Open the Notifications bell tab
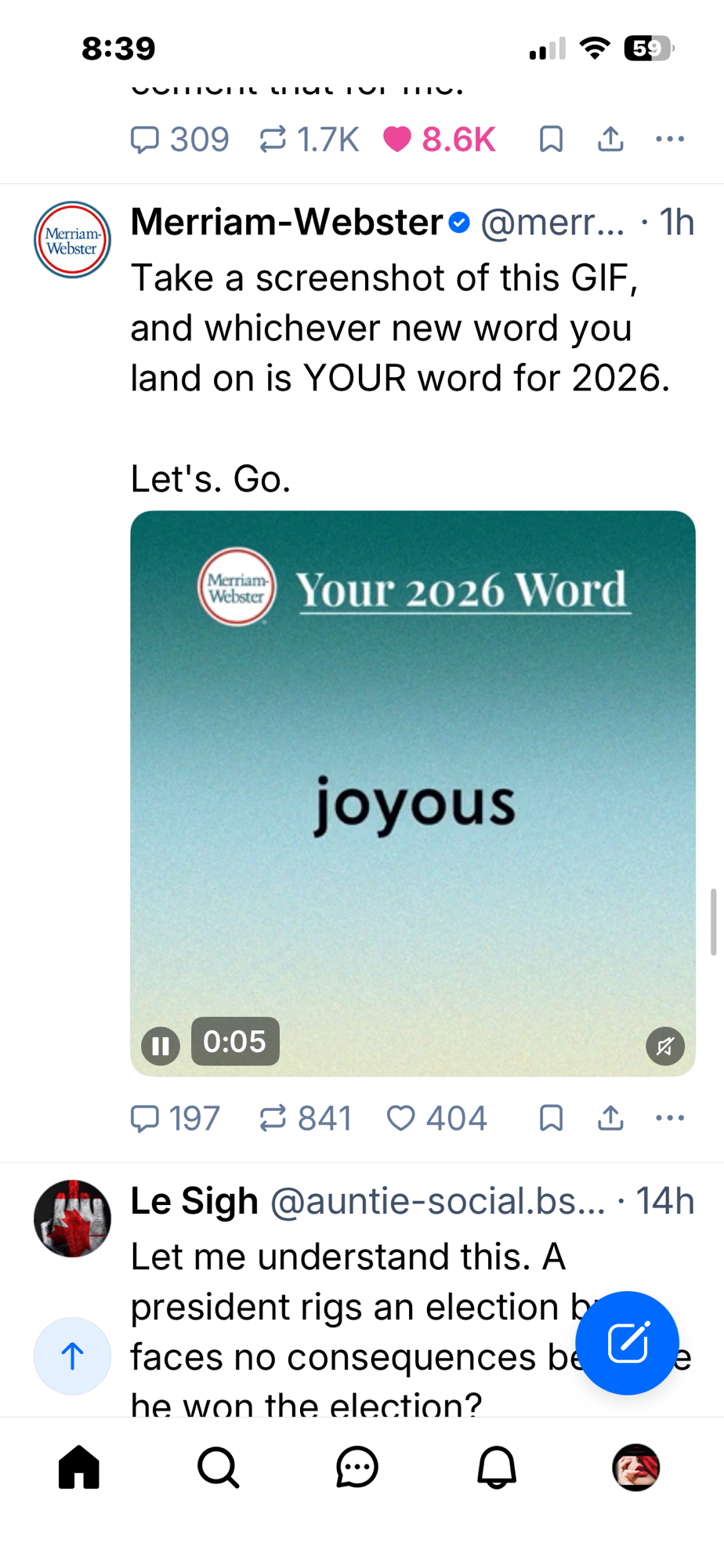The width and height of the screenshot is (724, 1568). pyautogui.click(x=497, y=1467)
